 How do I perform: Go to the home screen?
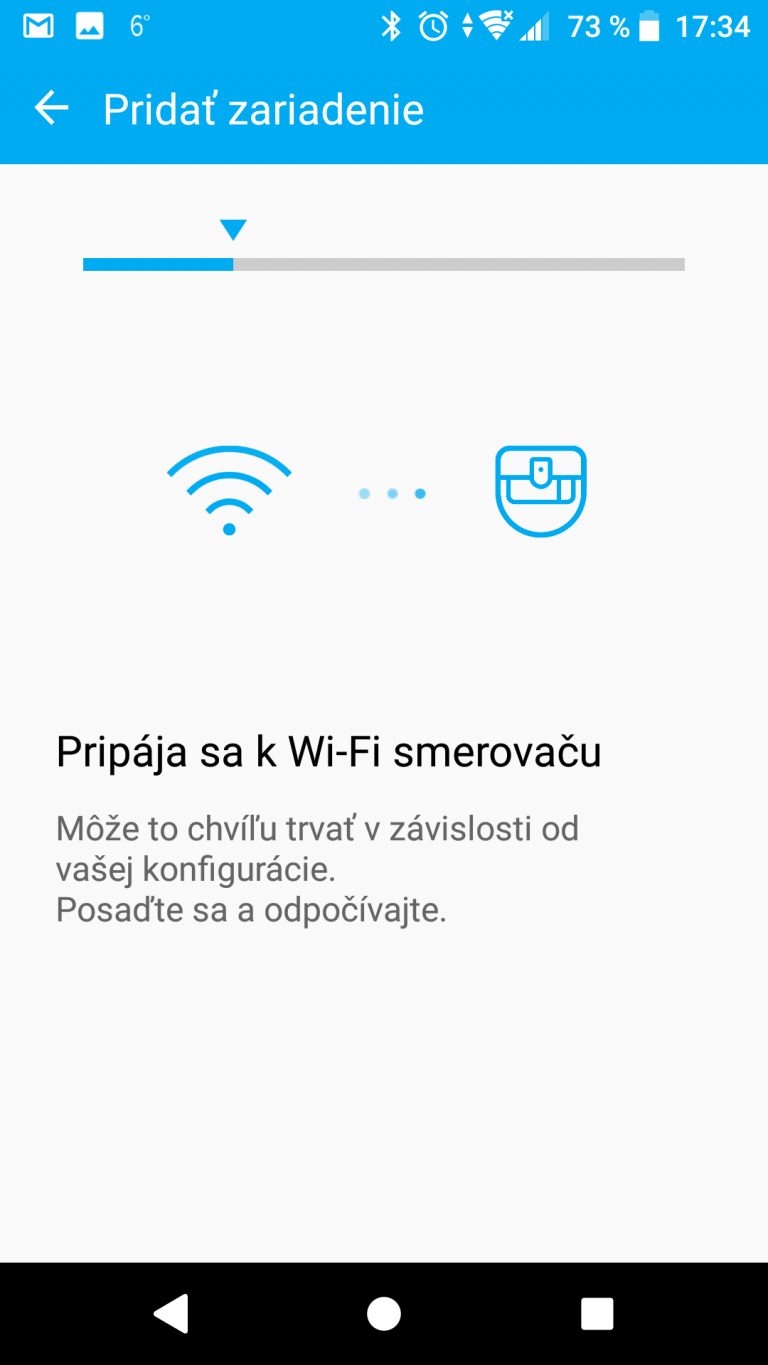[384, 1313]
